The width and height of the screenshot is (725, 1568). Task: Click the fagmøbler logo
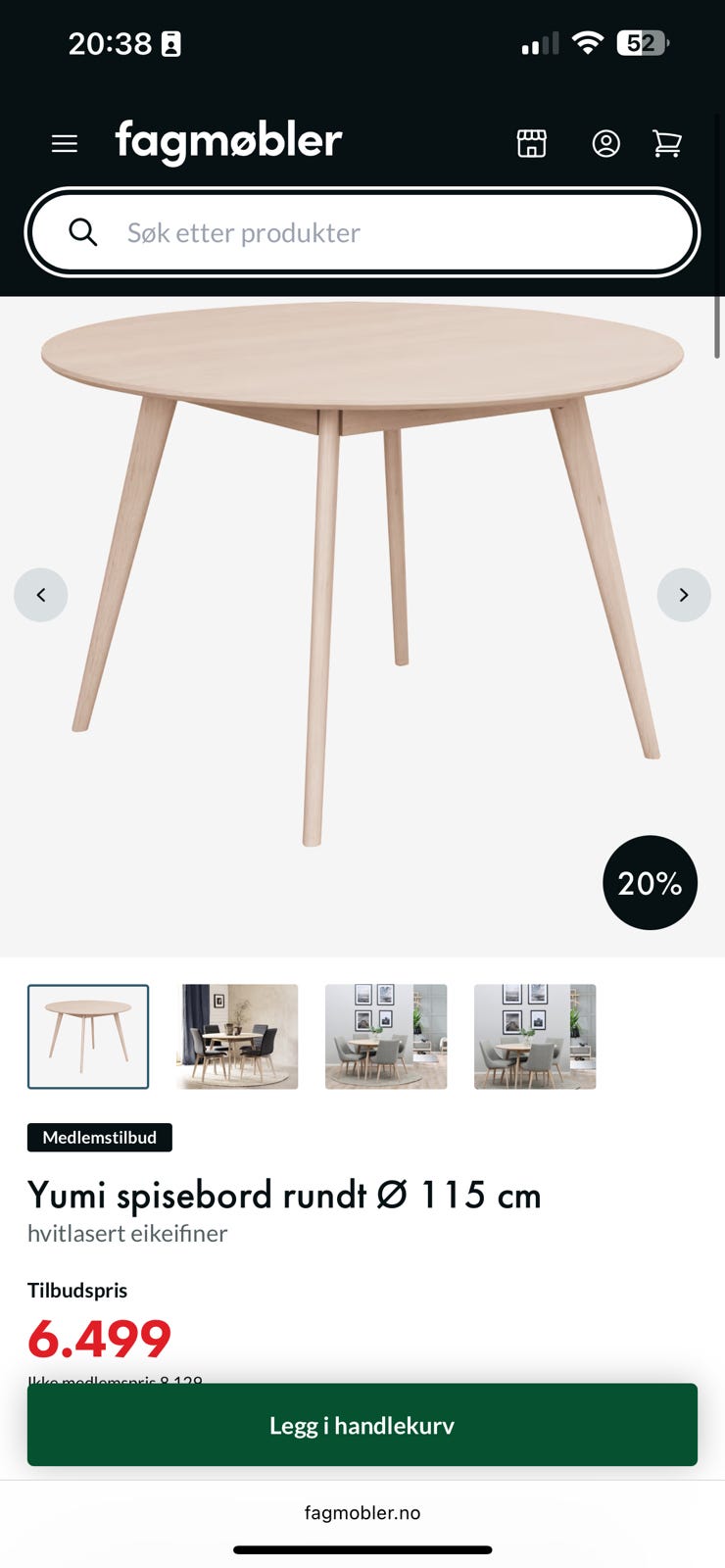227,141
